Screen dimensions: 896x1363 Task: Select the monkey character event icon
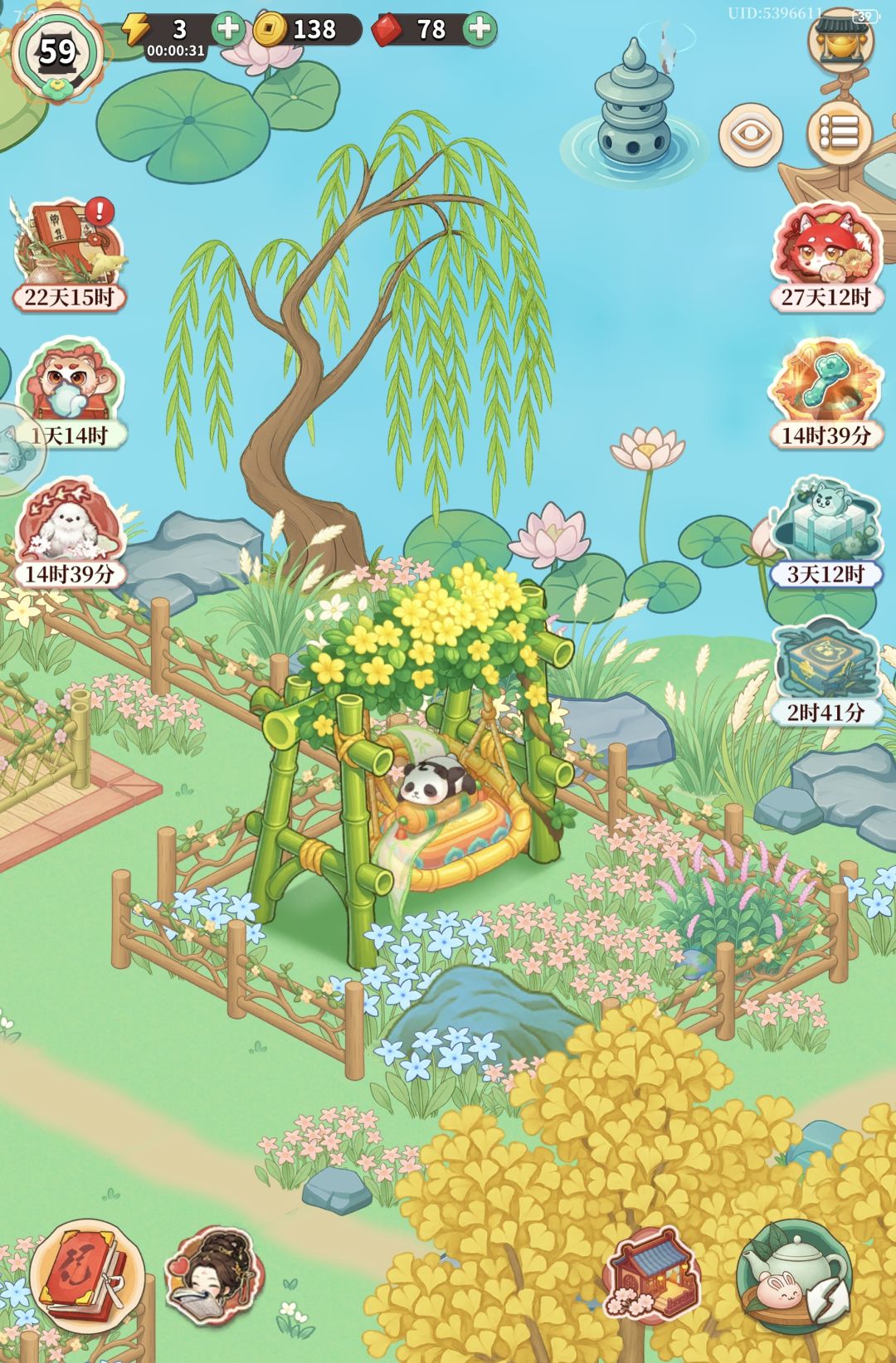point(66,382)
